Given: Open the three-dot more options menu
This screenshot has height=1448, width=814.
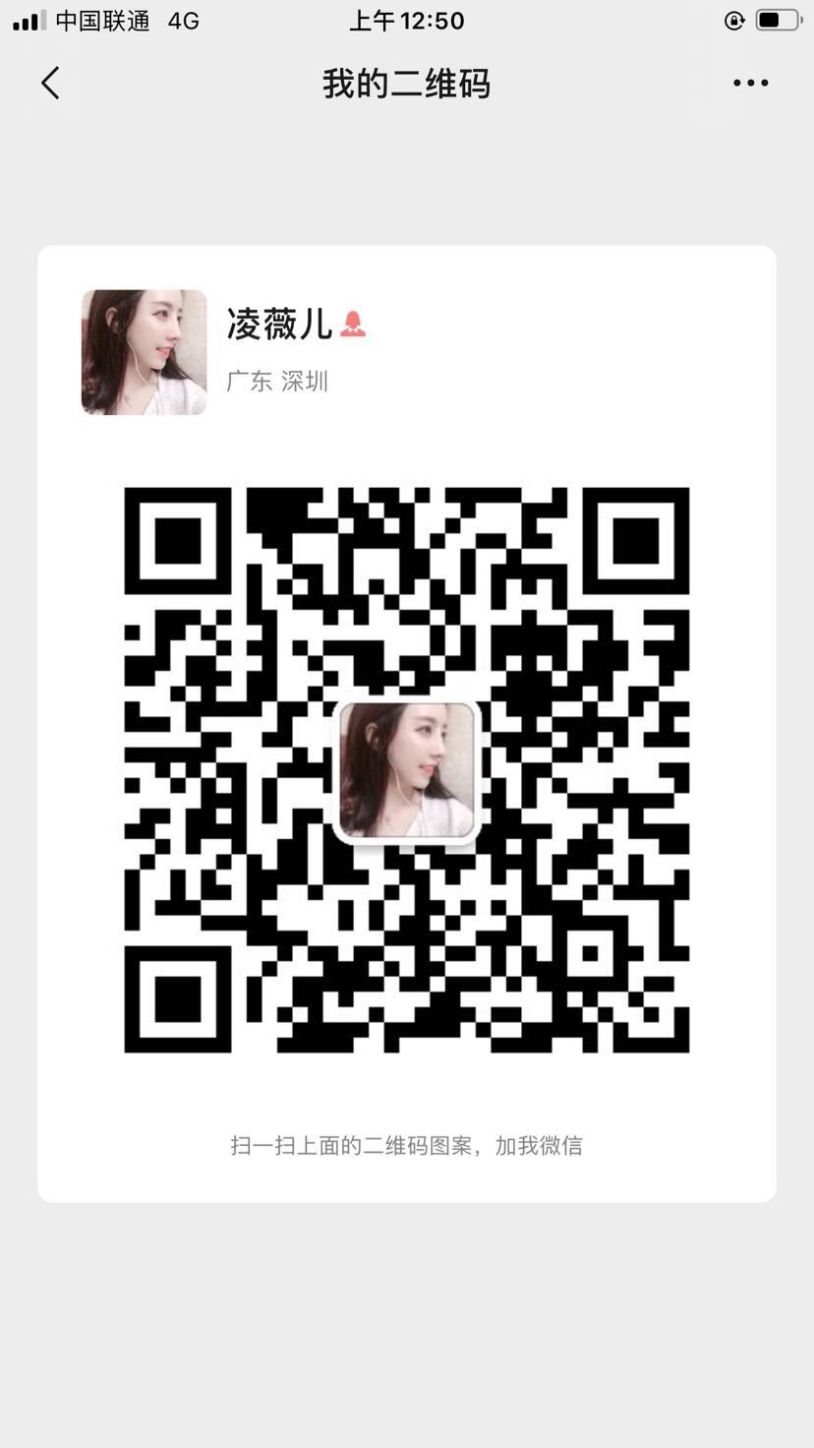Looking at the screenshot, I should (750, 84).
